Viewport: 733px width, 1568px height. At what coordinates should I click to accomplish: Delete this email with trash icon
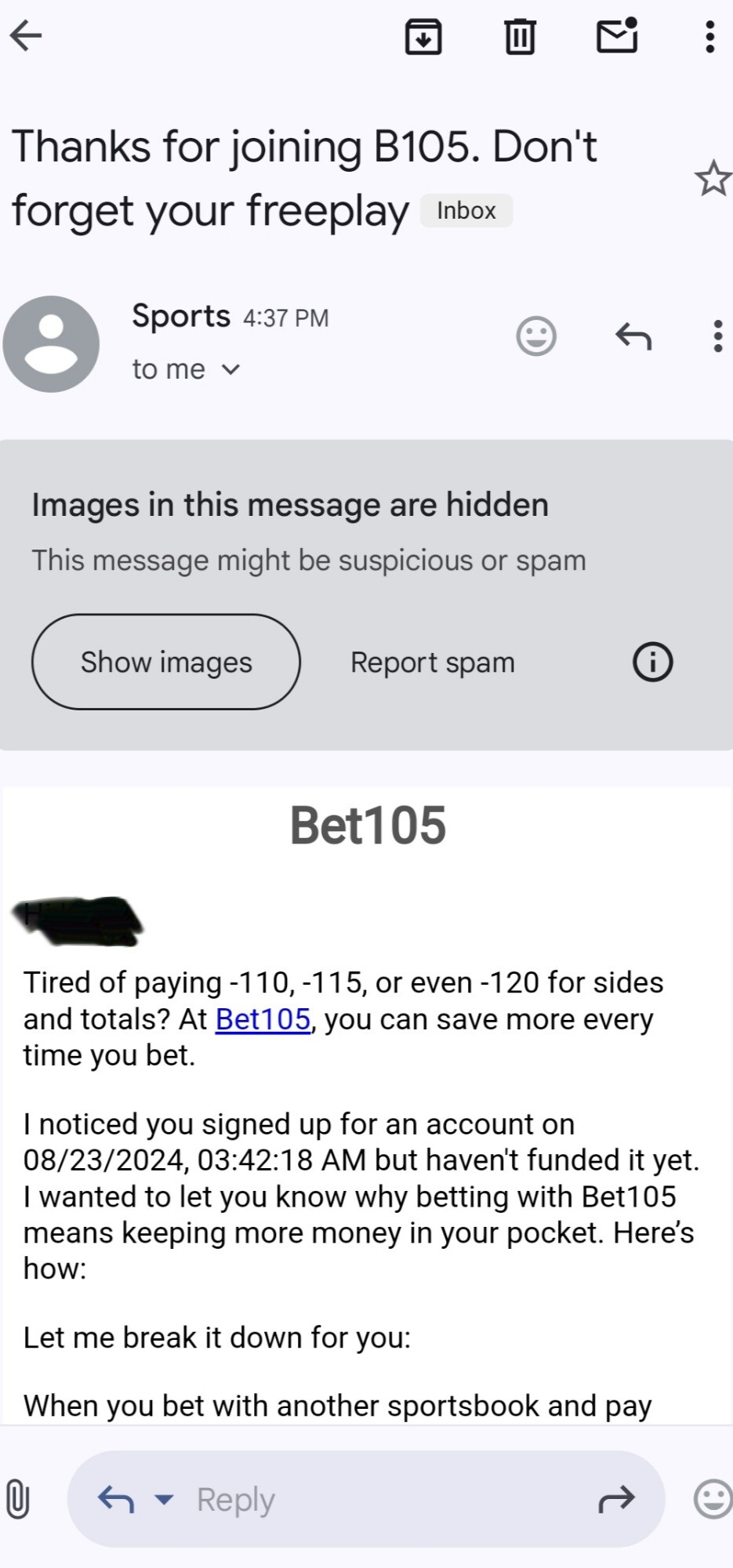pos(520,37)
